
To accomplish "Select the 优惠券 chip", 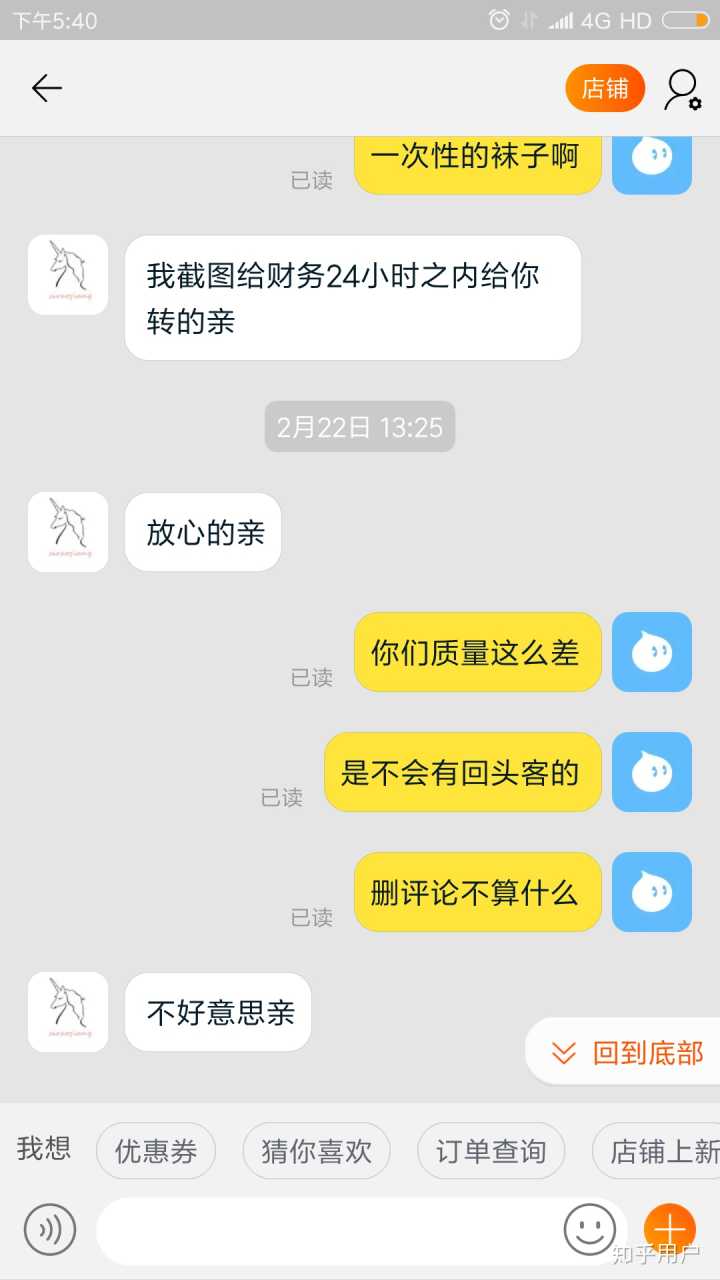I will [x=155, y=1151].
